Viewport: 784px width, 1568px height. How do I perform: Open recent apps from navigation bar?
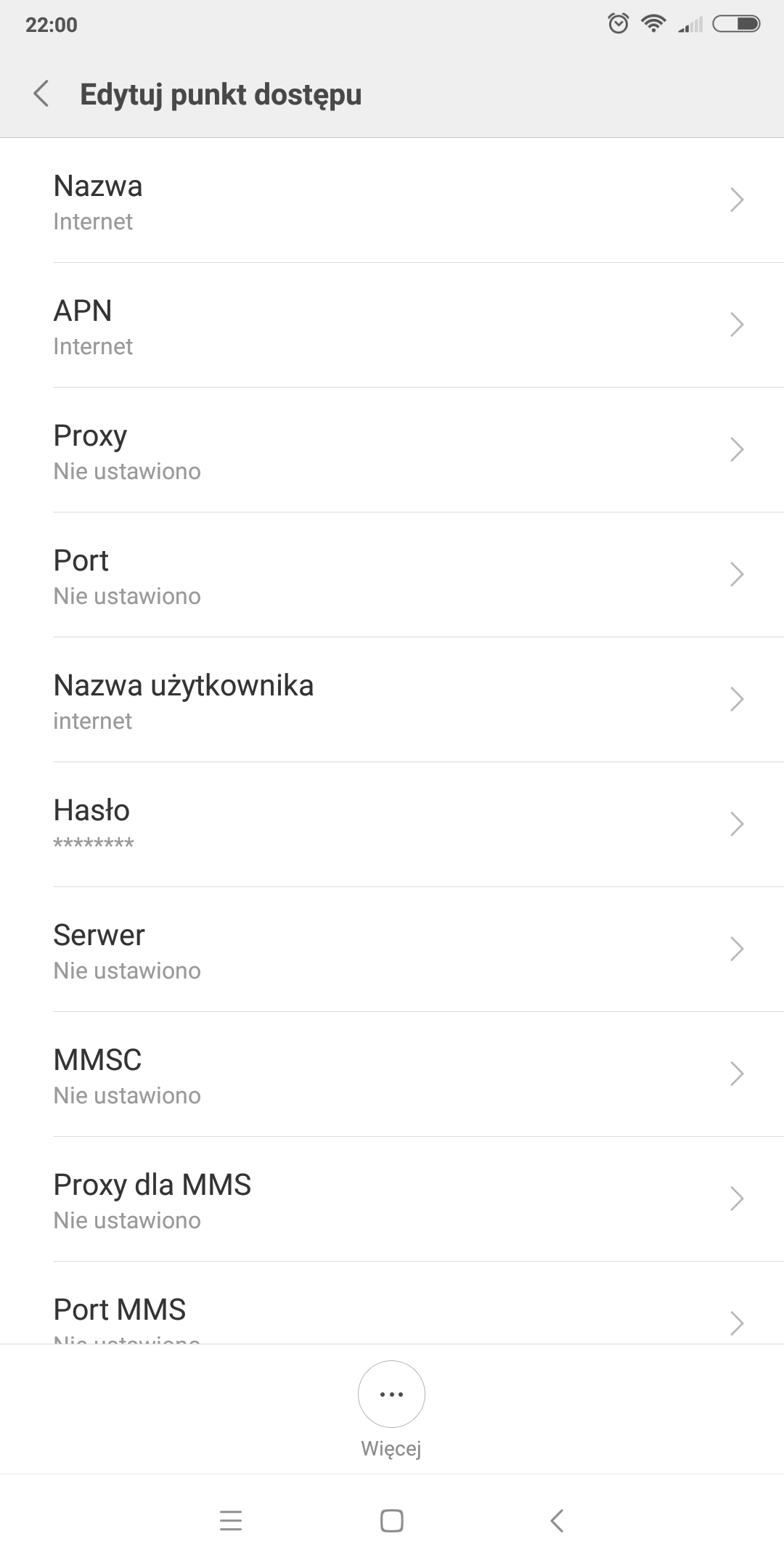tap(231, 1521)
